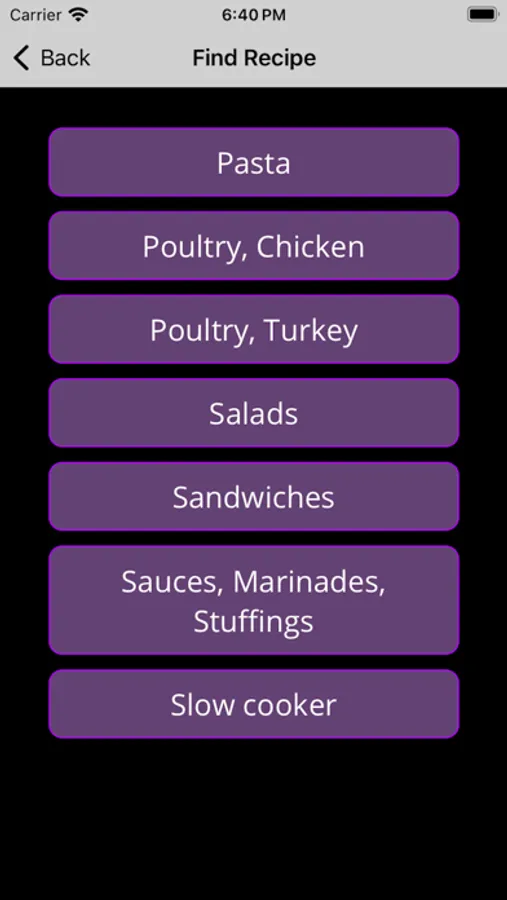Viewport: 507px width, 900px height.
Task: Go back using the Back button
Action: point(52,58)
